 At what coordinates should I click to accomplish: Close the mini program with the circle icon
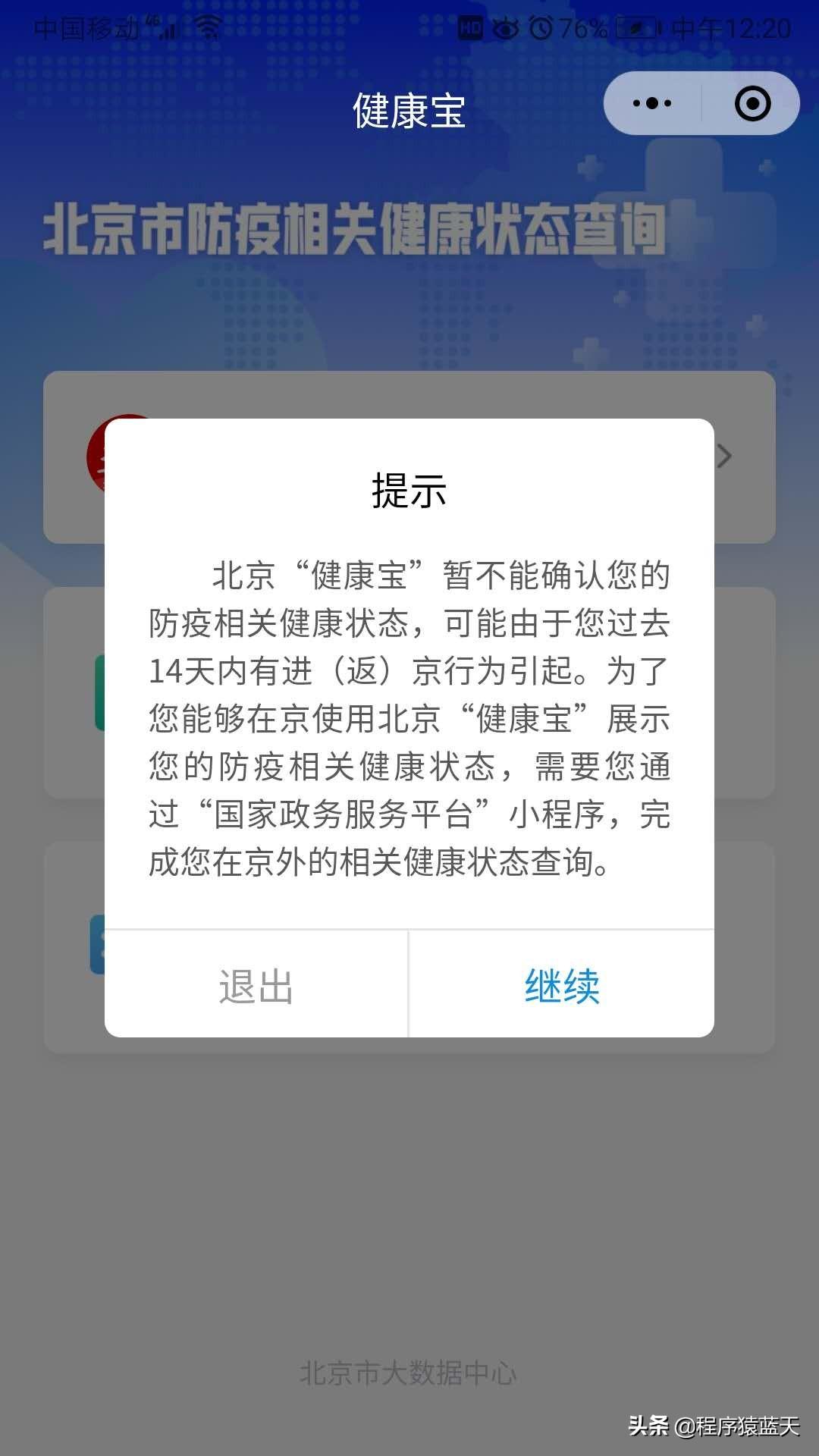[752, 103]
